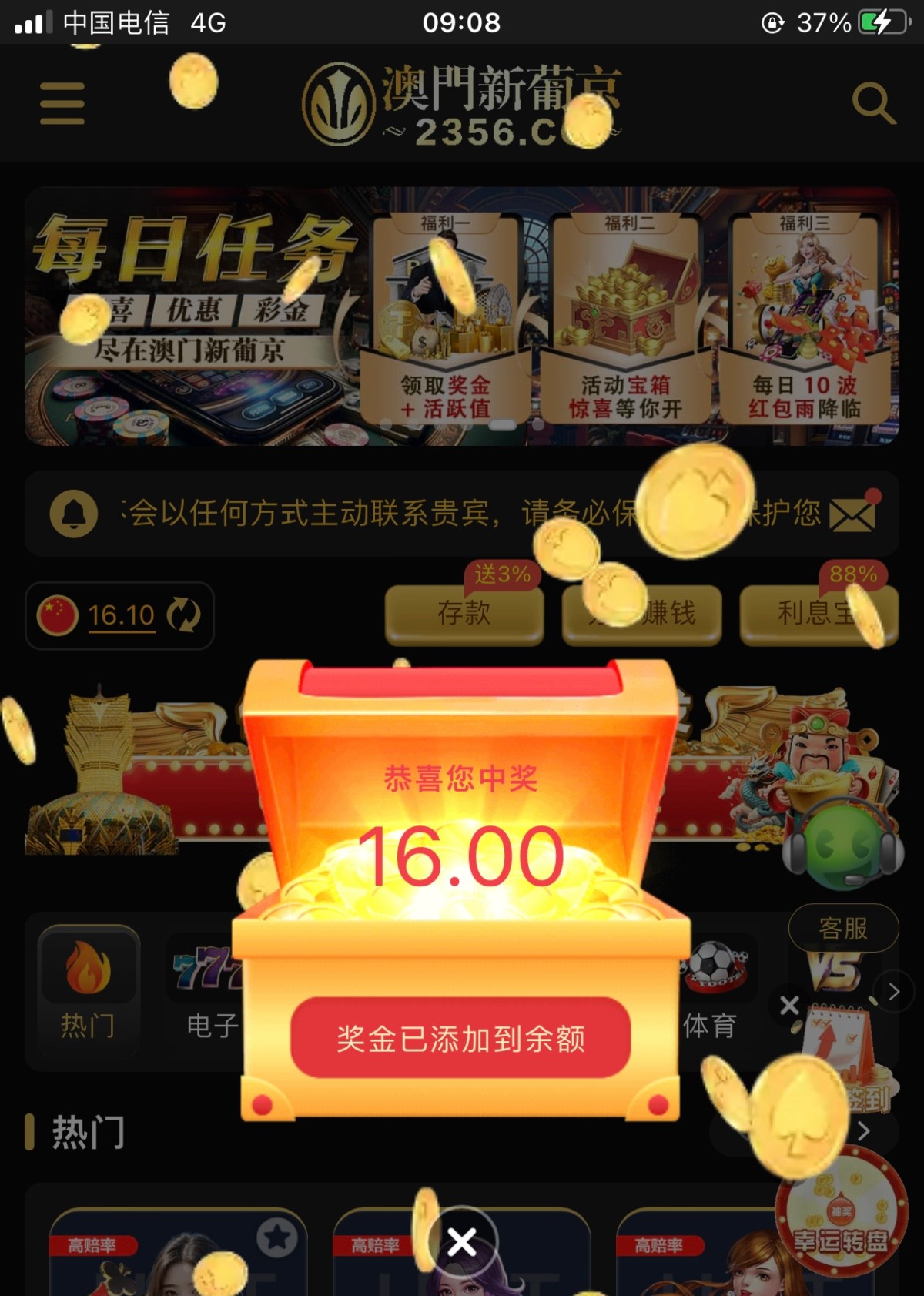Refresh balance with the circular arrows icon

[x=181, y=615]
